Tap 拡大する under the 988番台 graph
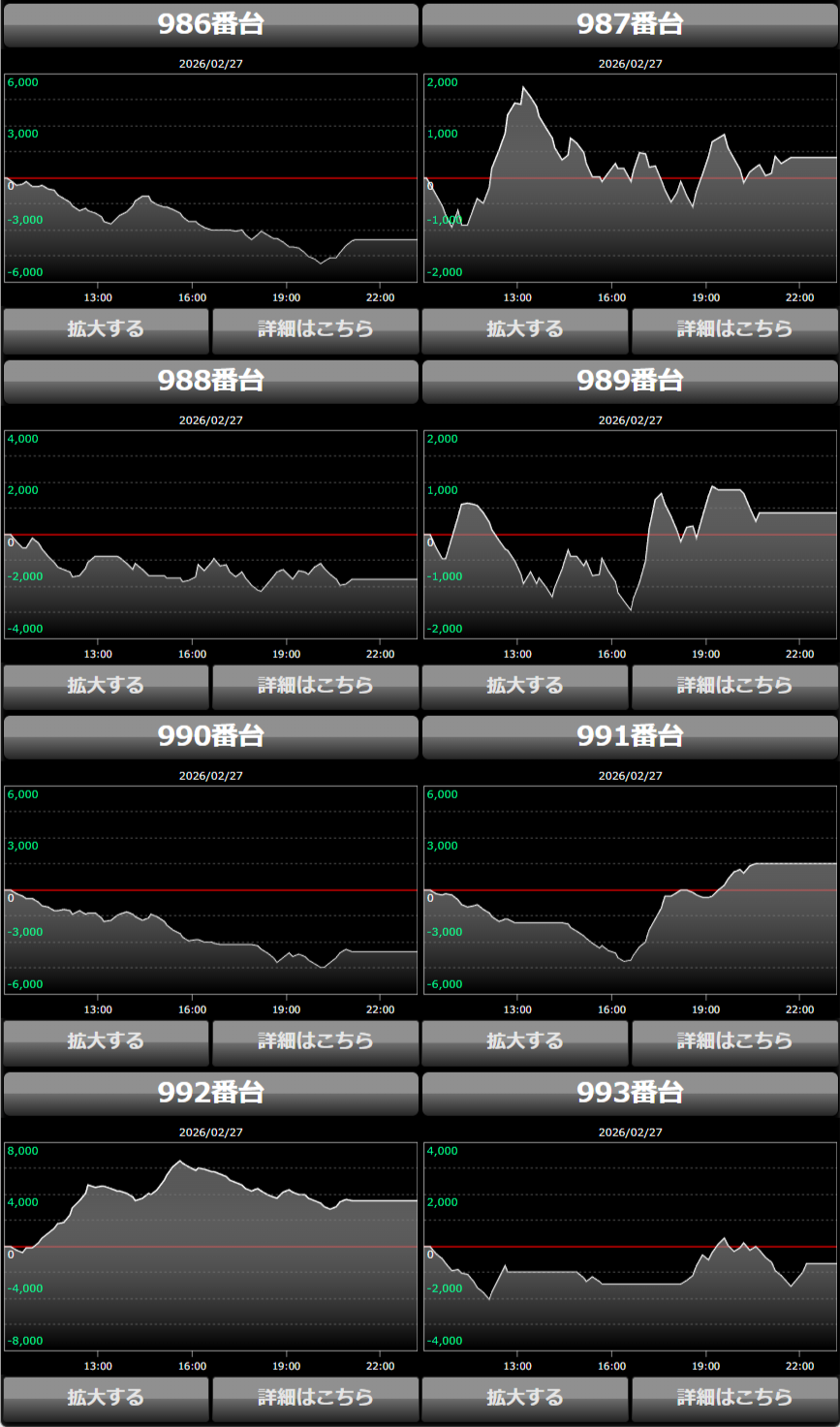This screenshot has width=840, height=1427. (106, 686)
